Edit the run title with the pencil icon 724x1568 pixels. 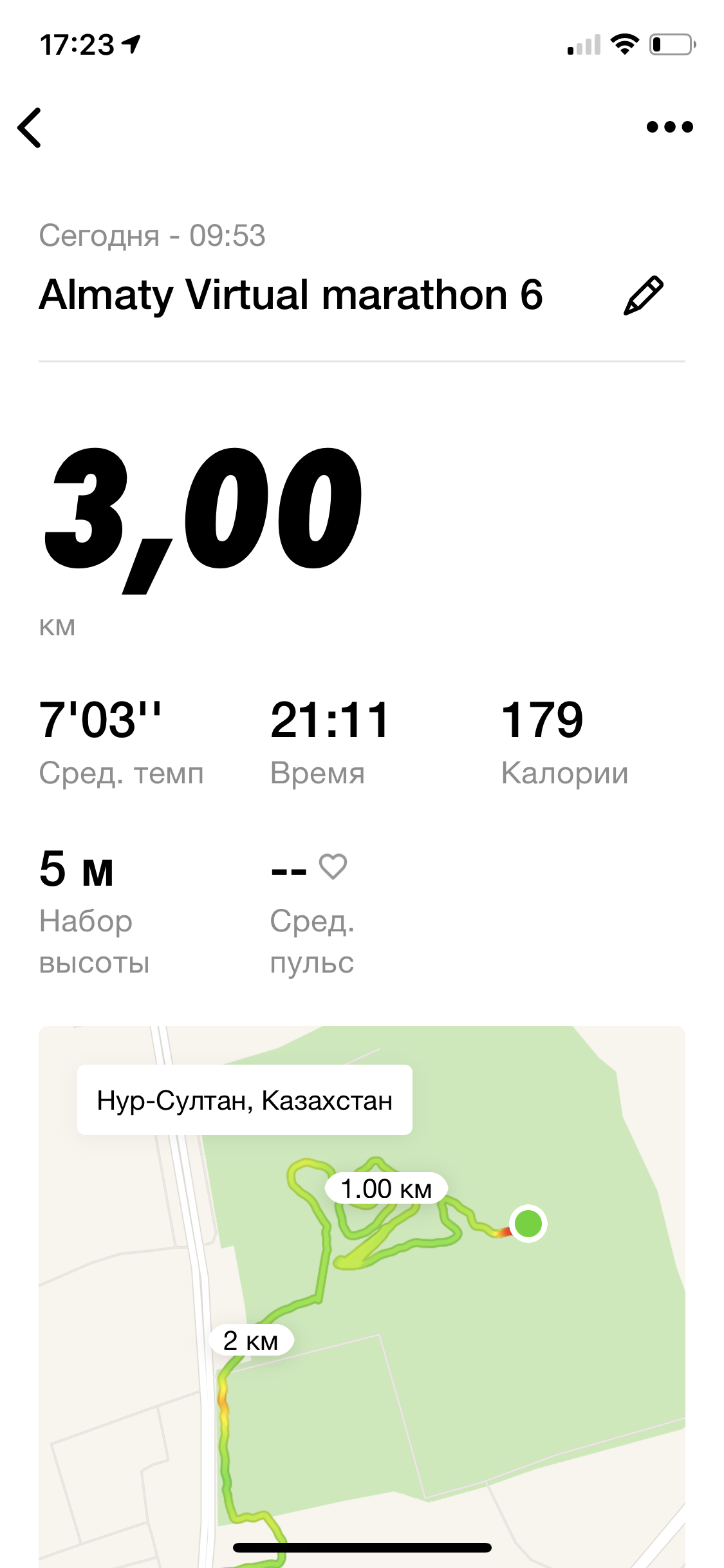(643, 295)
